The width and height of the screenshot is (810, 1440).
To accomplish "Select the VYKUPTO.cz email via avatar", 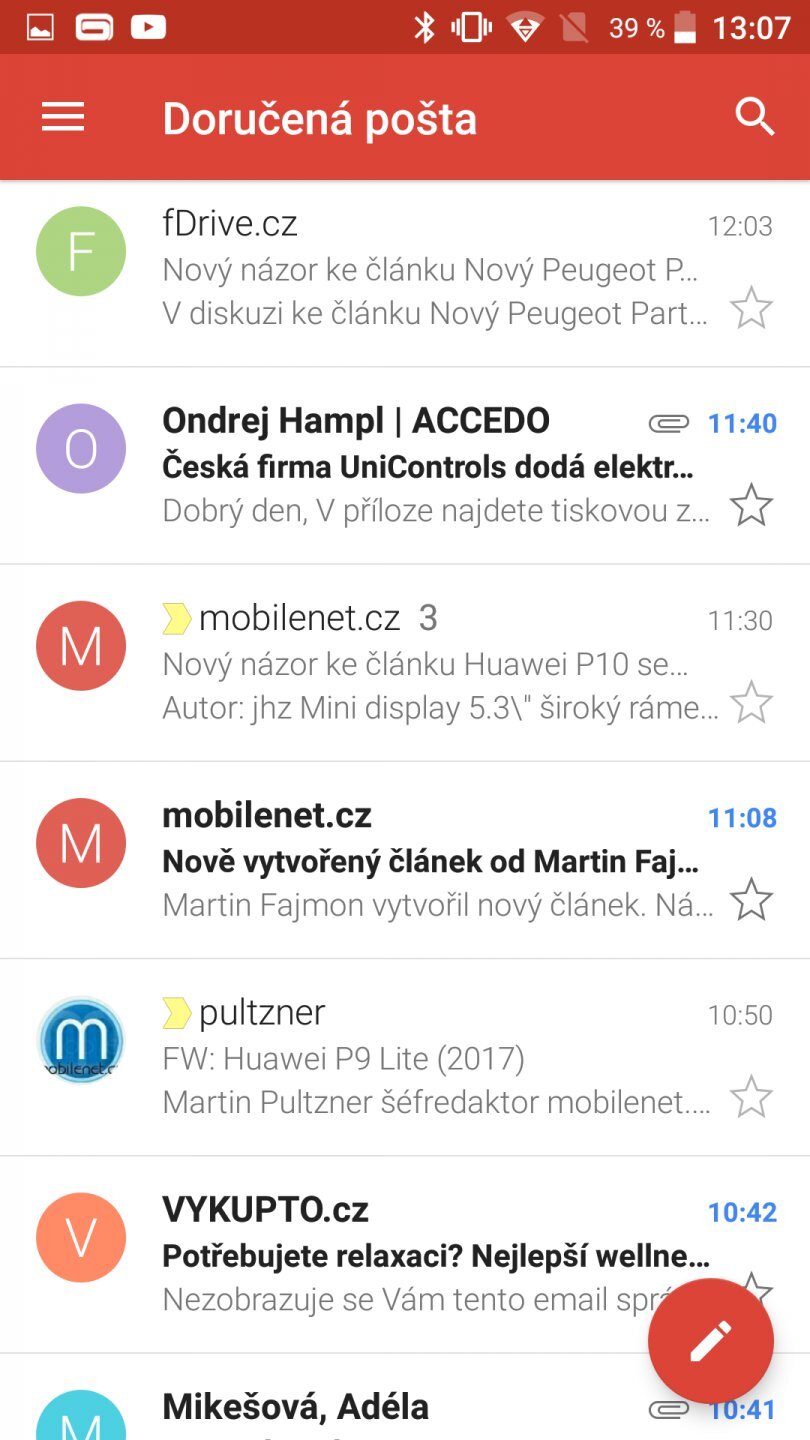I will coord(81,1238).
